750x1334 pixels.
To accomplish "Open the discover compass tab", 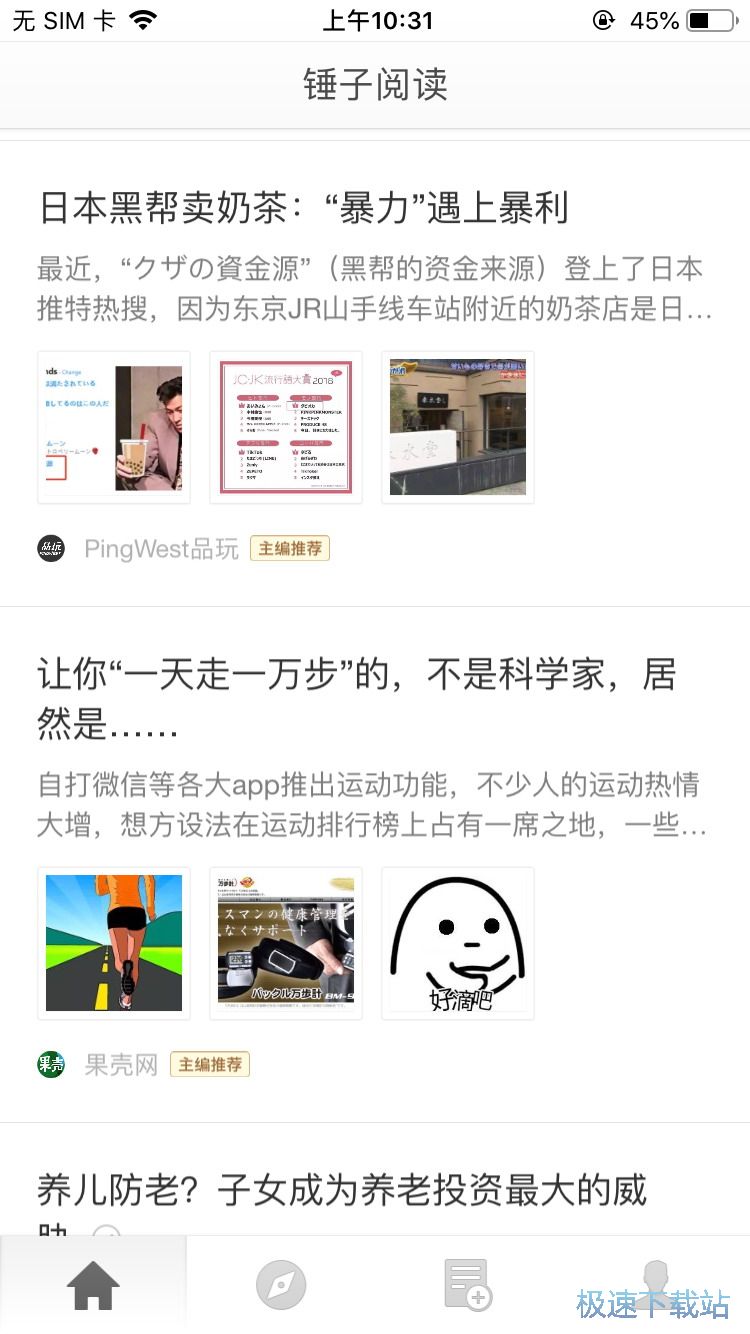I will [x=280, y=1286].
